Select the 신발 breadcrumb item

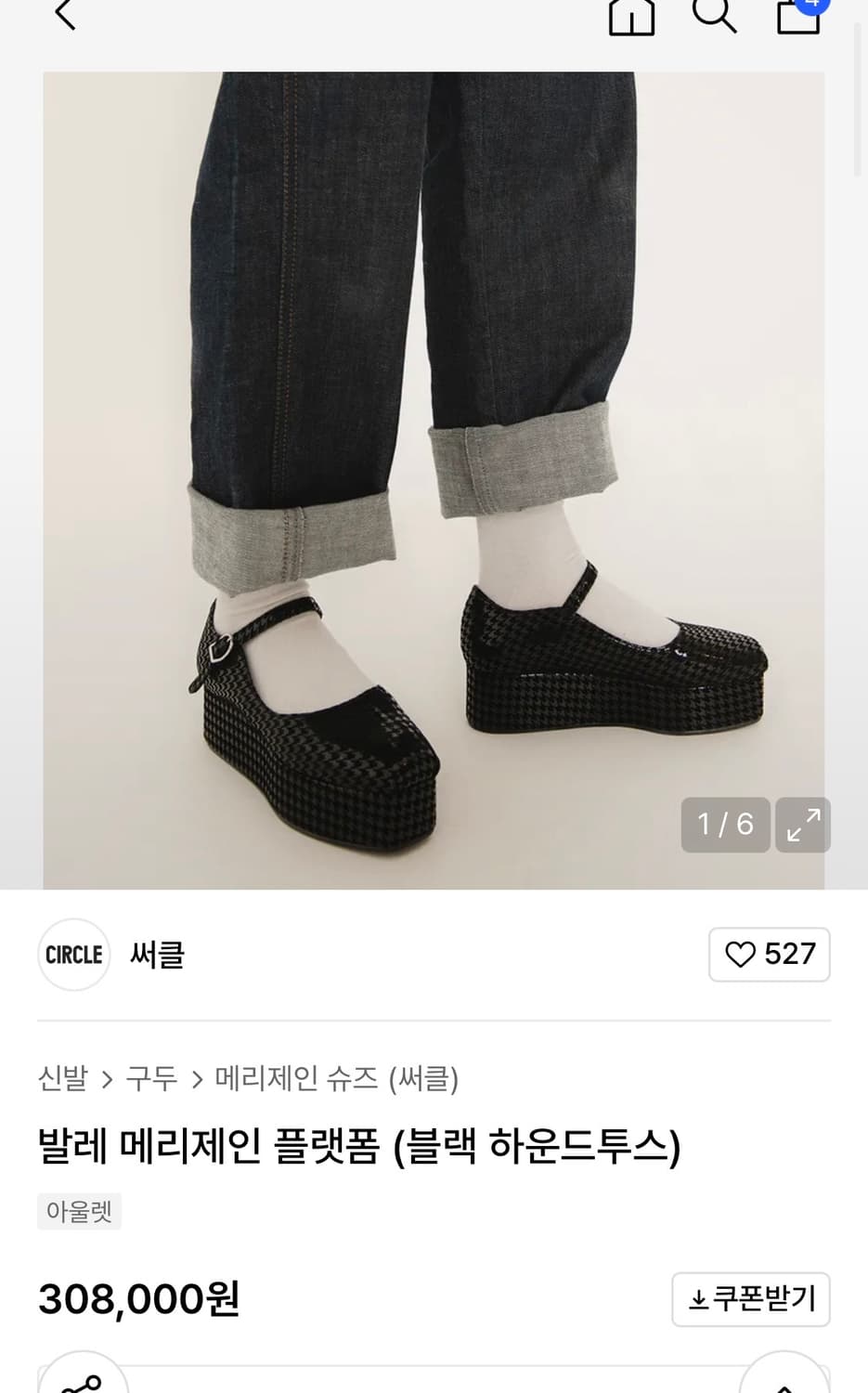64,1079
